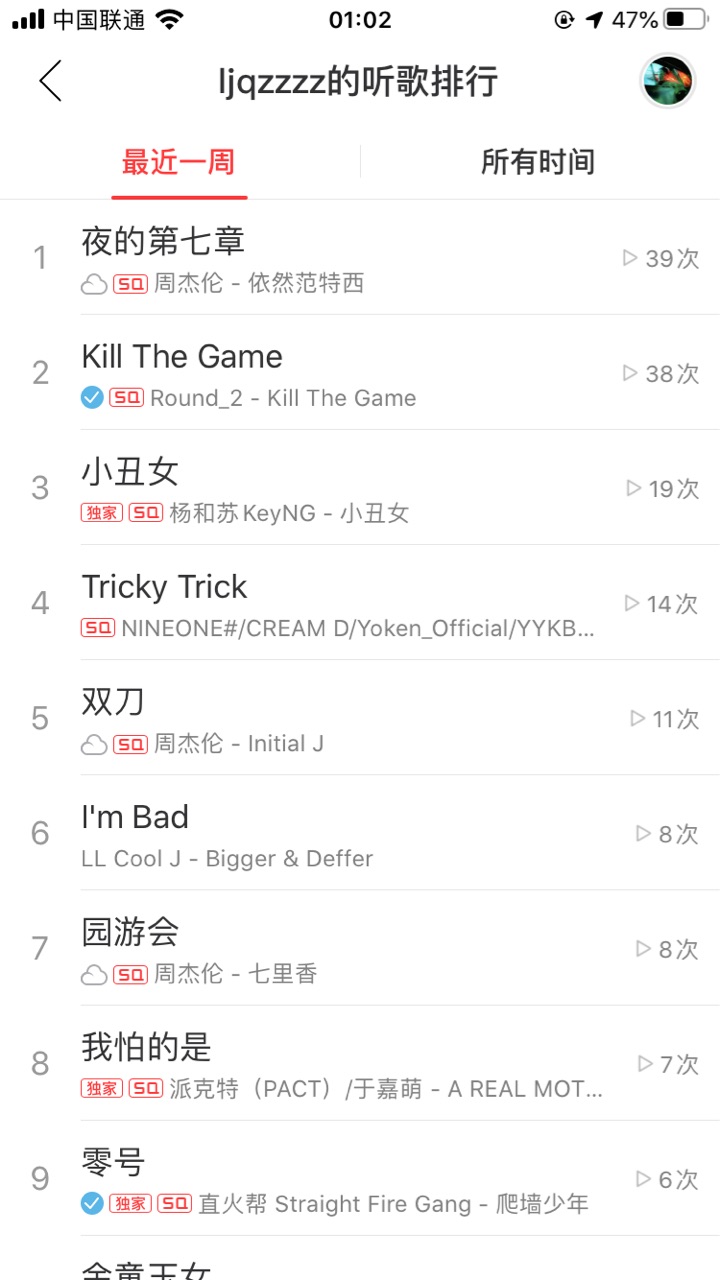Play the song 夜的第七章

pos(360,258)
